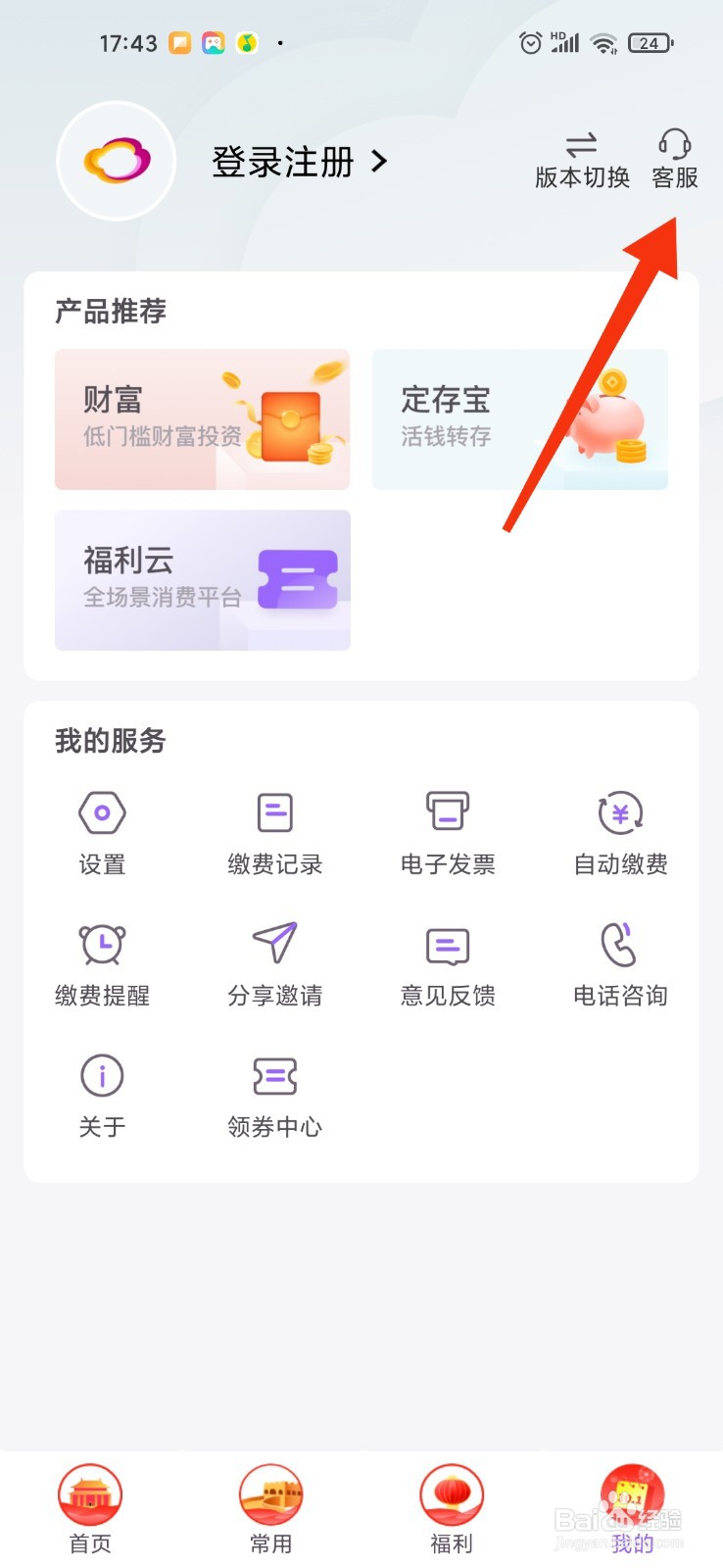This screenshot has height=1568, width=723.
Task: Open the 财富 wealth investment card
Action: coord(201,418)
